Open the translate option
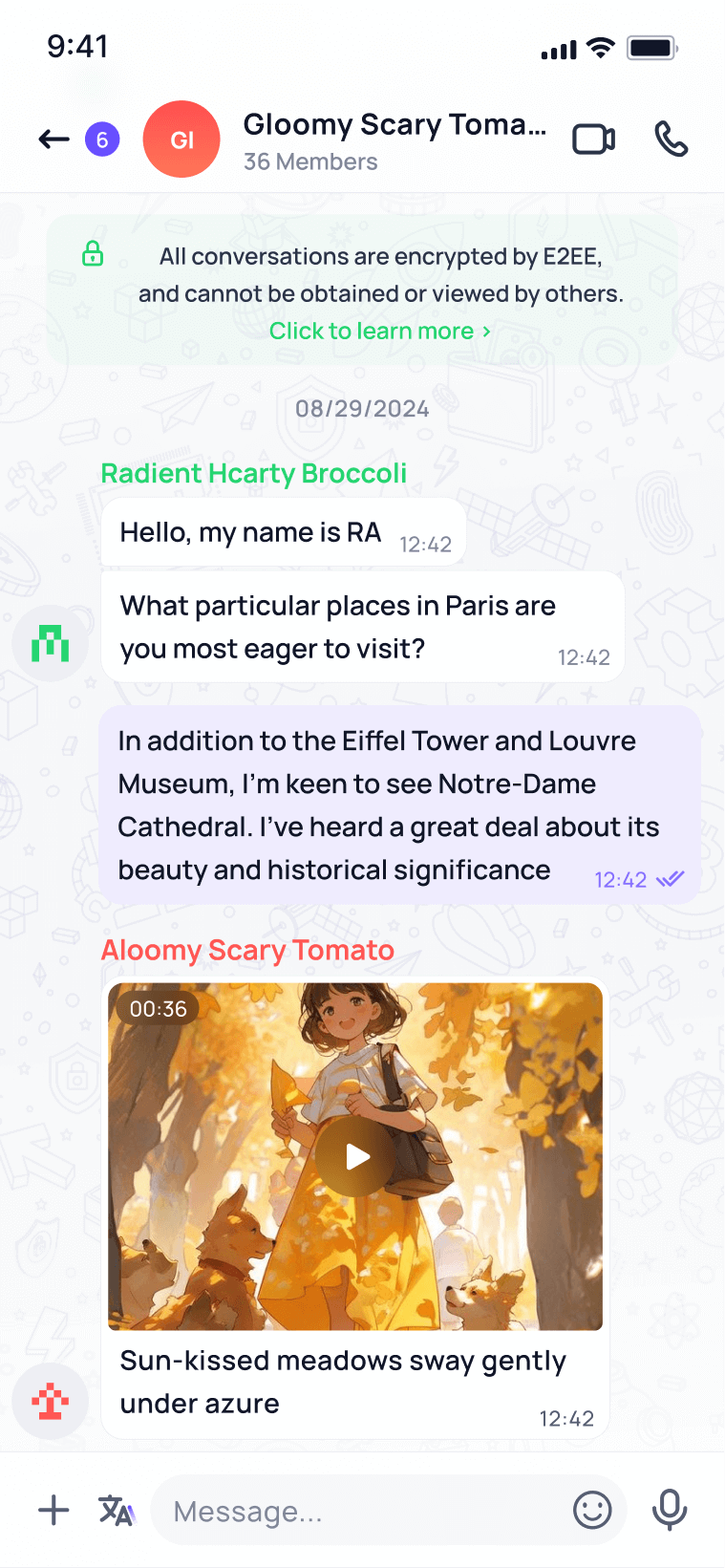The width and height of the screenshot is (725, 1568). (117, 1510)
